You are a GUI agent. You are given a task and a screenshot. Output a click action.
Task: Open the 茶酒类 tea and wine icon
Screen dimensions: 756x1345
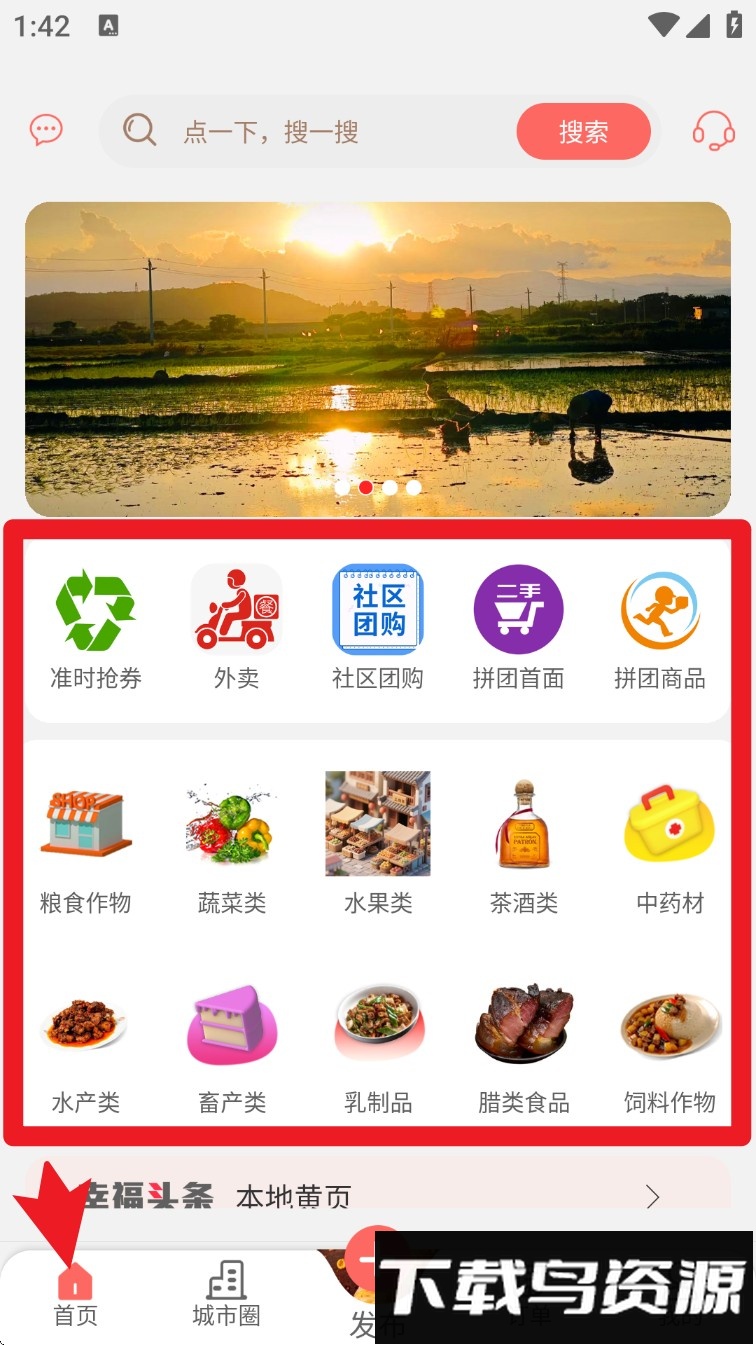[522, 823]
